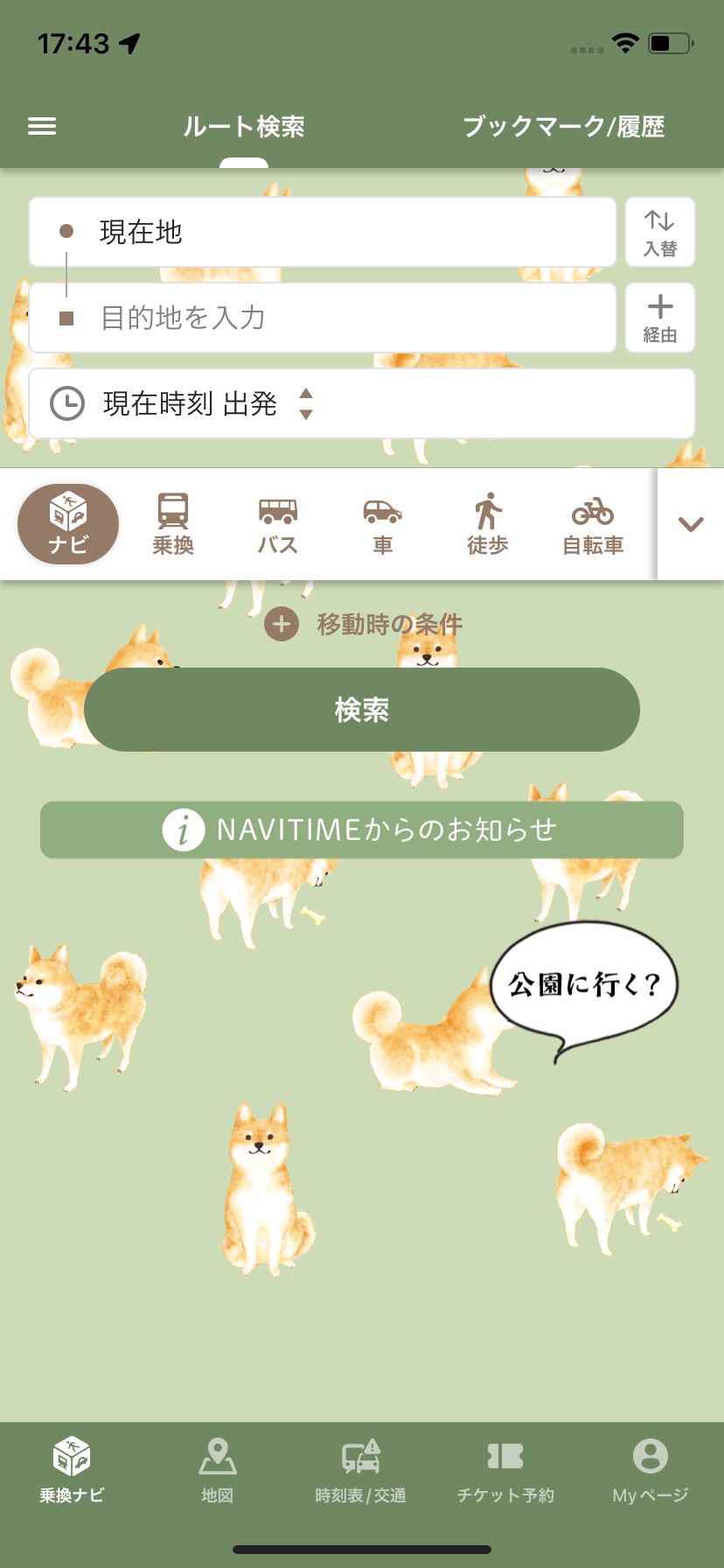Screen dimensions: 724x1568
Task: Change the 現在時刻 出発 departure time
Action: (x=361, y=403)
